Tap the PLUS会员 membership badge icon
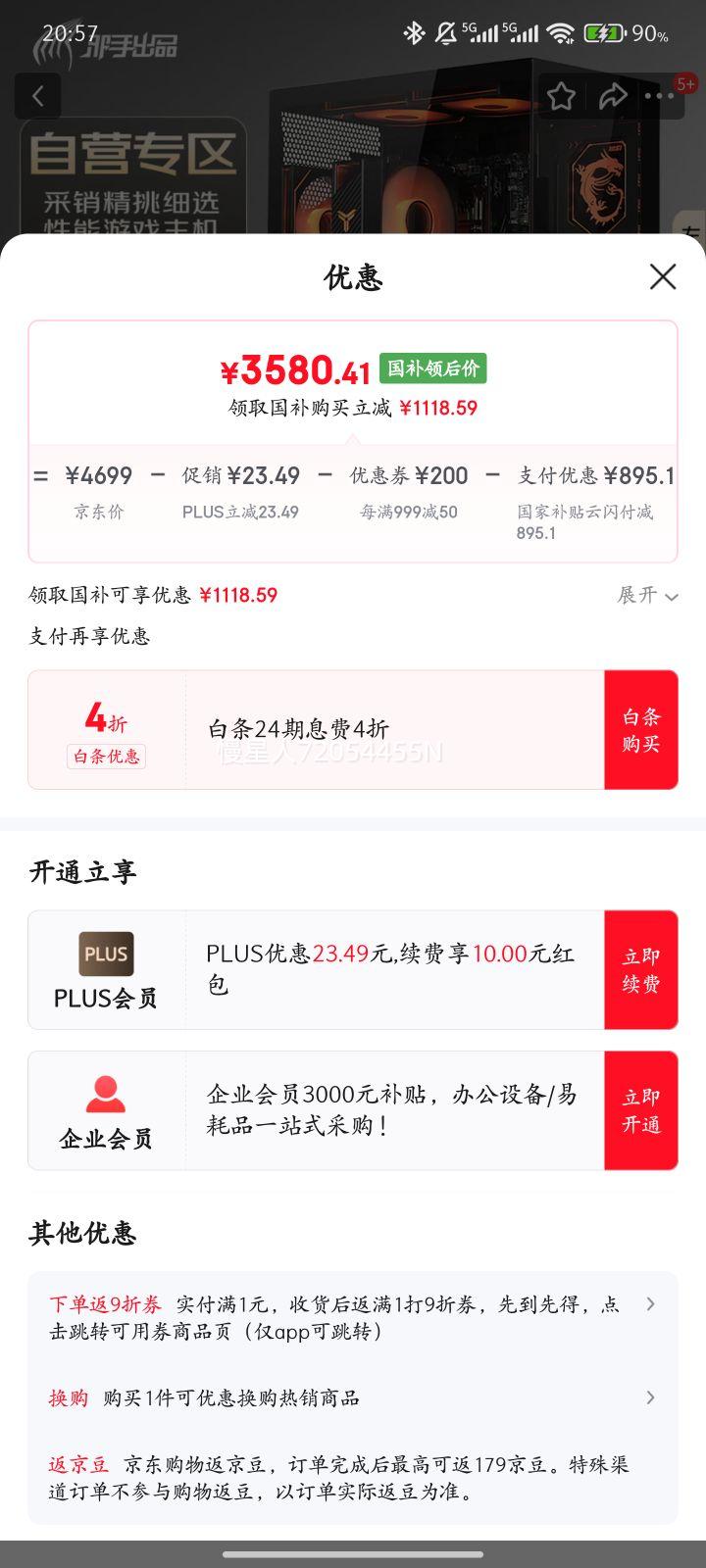Image resolution: width=706 pixels, height=1568 pixels. click(106, 955)
